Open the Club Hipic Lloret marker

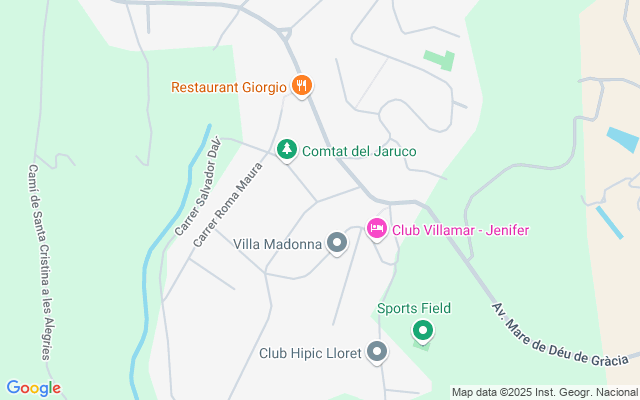click(x=377, y=352)
